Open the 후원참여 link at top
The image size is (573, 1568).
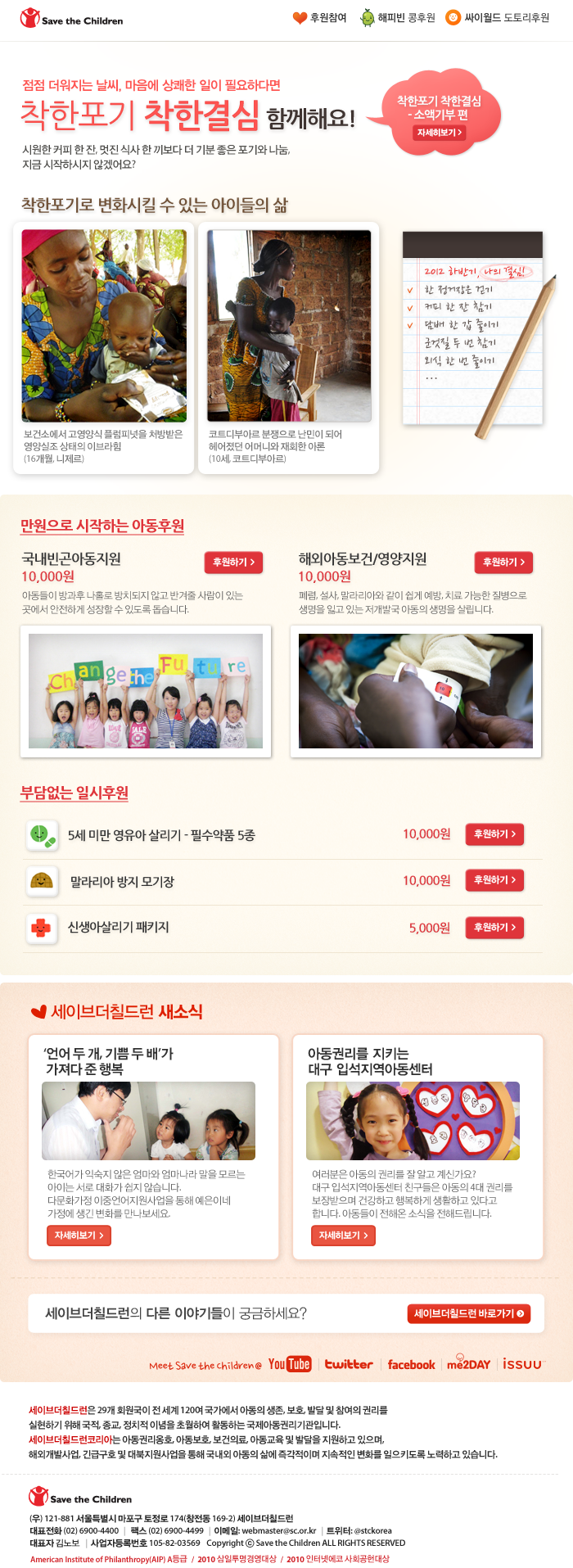tap(320, 18)
